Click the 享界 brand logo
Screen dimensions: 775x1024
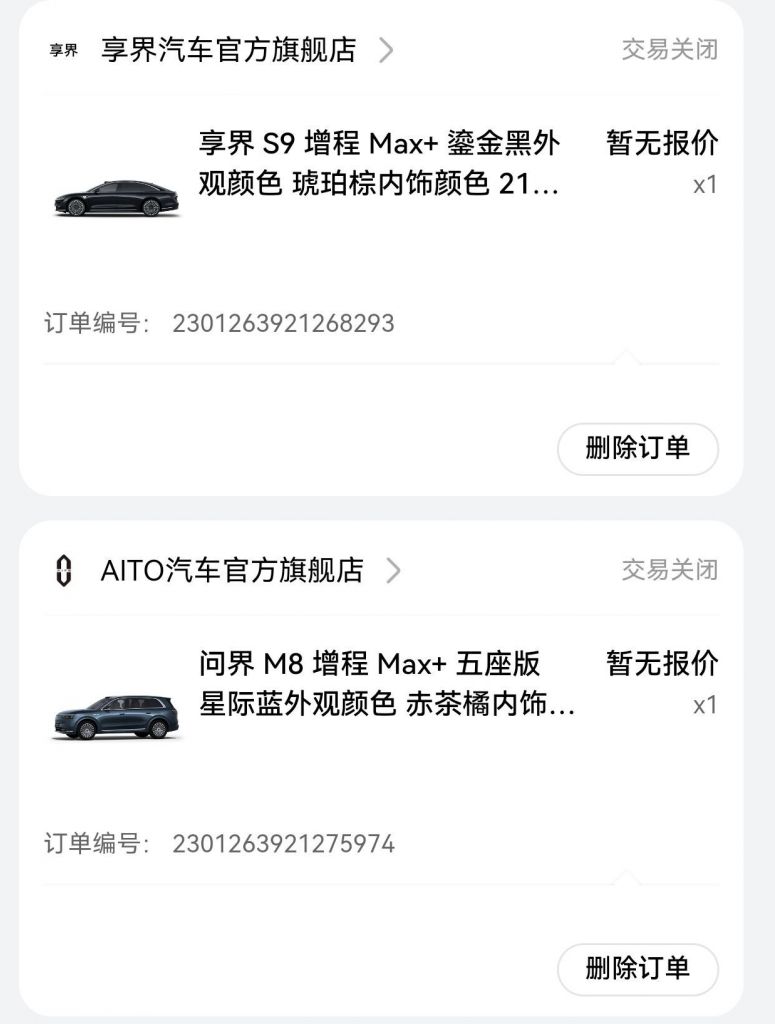tap(61, 51)
